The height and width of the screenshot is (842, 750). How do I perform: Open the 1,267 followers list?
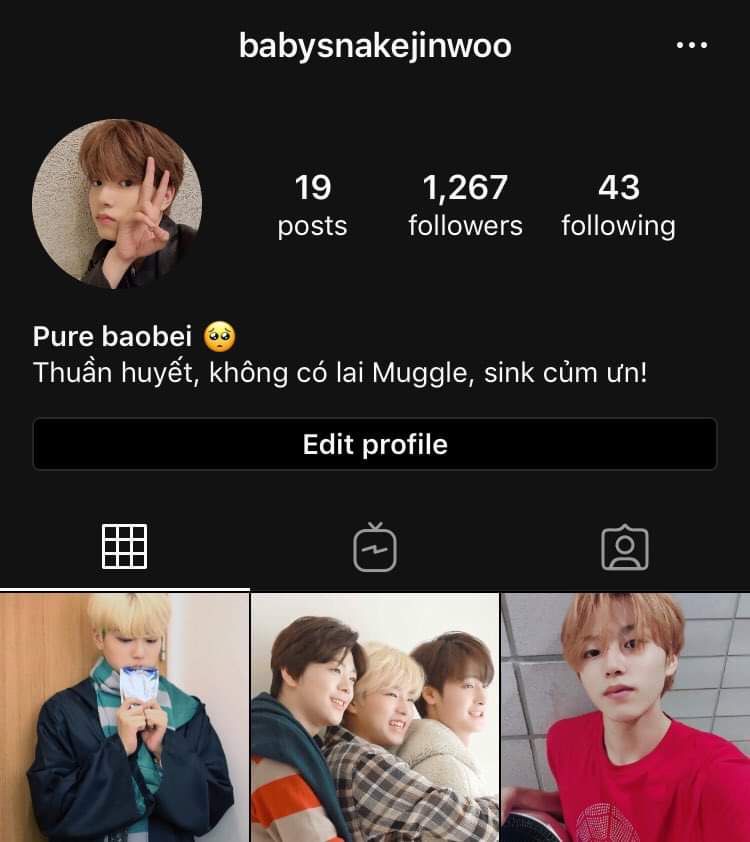pyautogui.click(x=465, y=205)
